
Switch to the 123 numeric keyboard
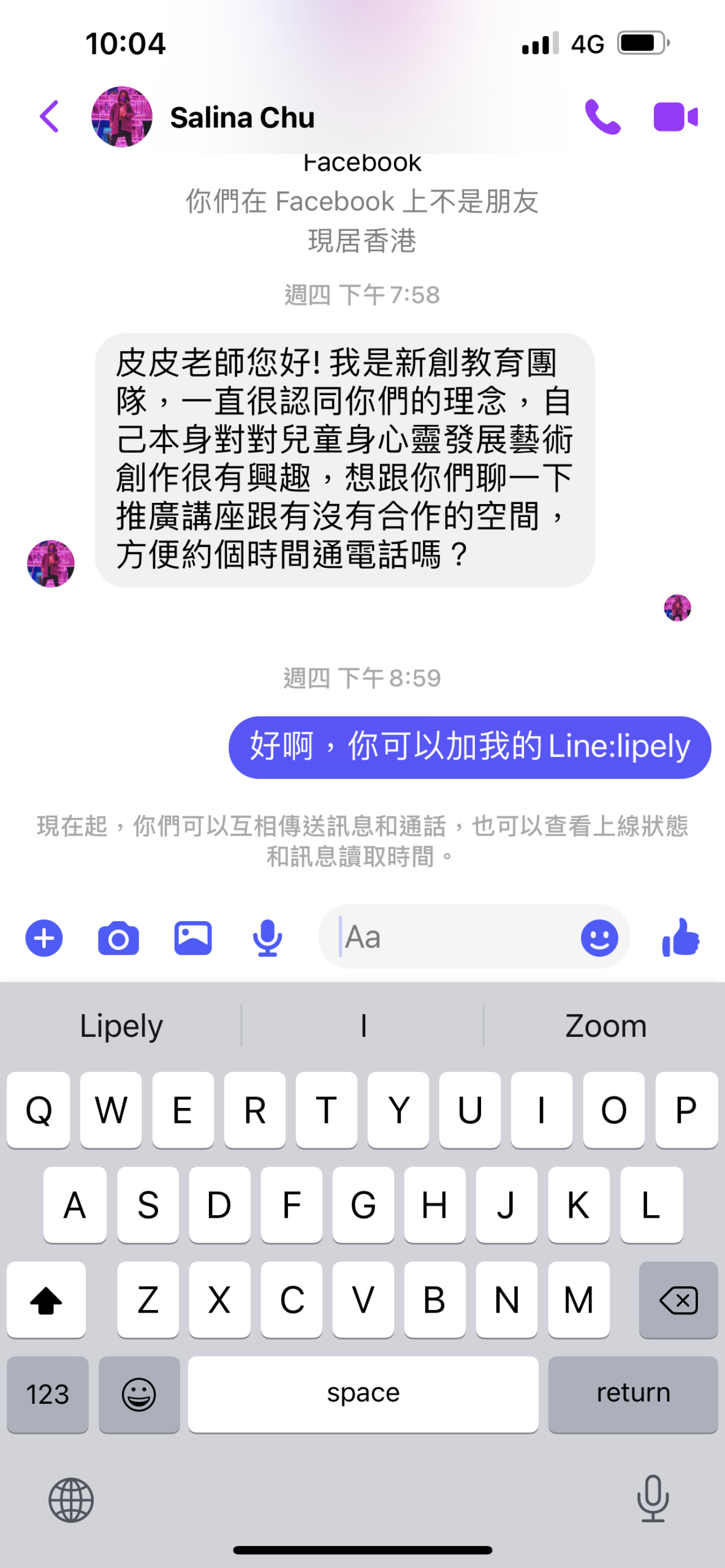click(48, 1394)
